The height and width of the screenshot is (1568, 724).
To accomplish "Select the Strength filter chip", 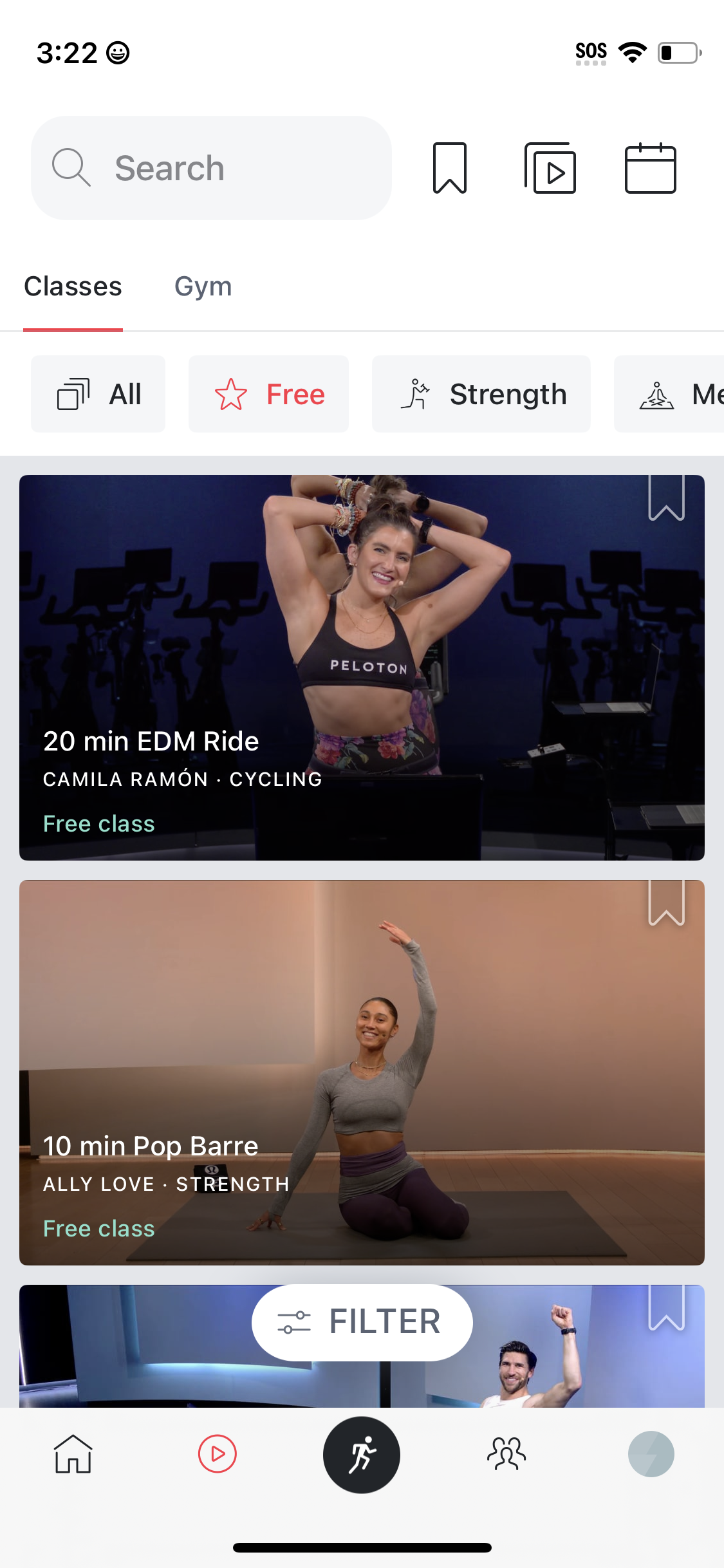I will click(x=481, y=393).
